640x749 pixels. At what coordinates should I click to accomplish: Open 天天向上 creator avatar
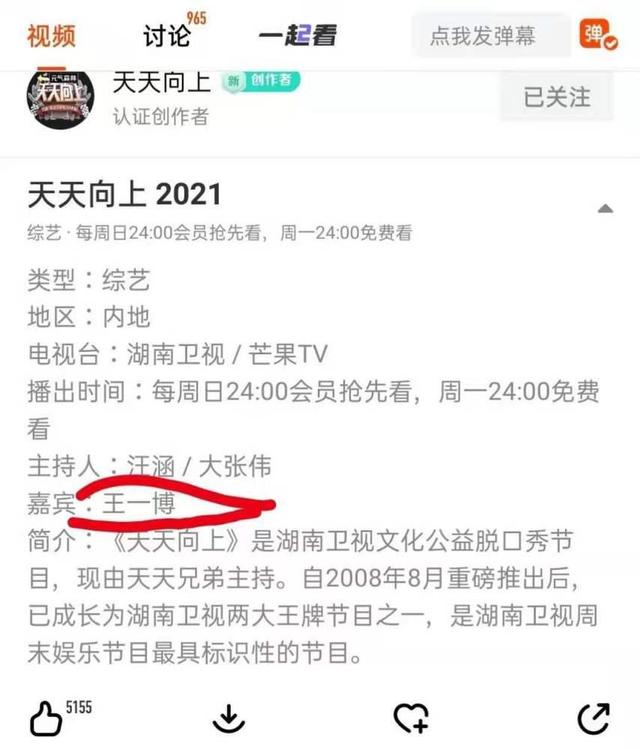point(60,97)
